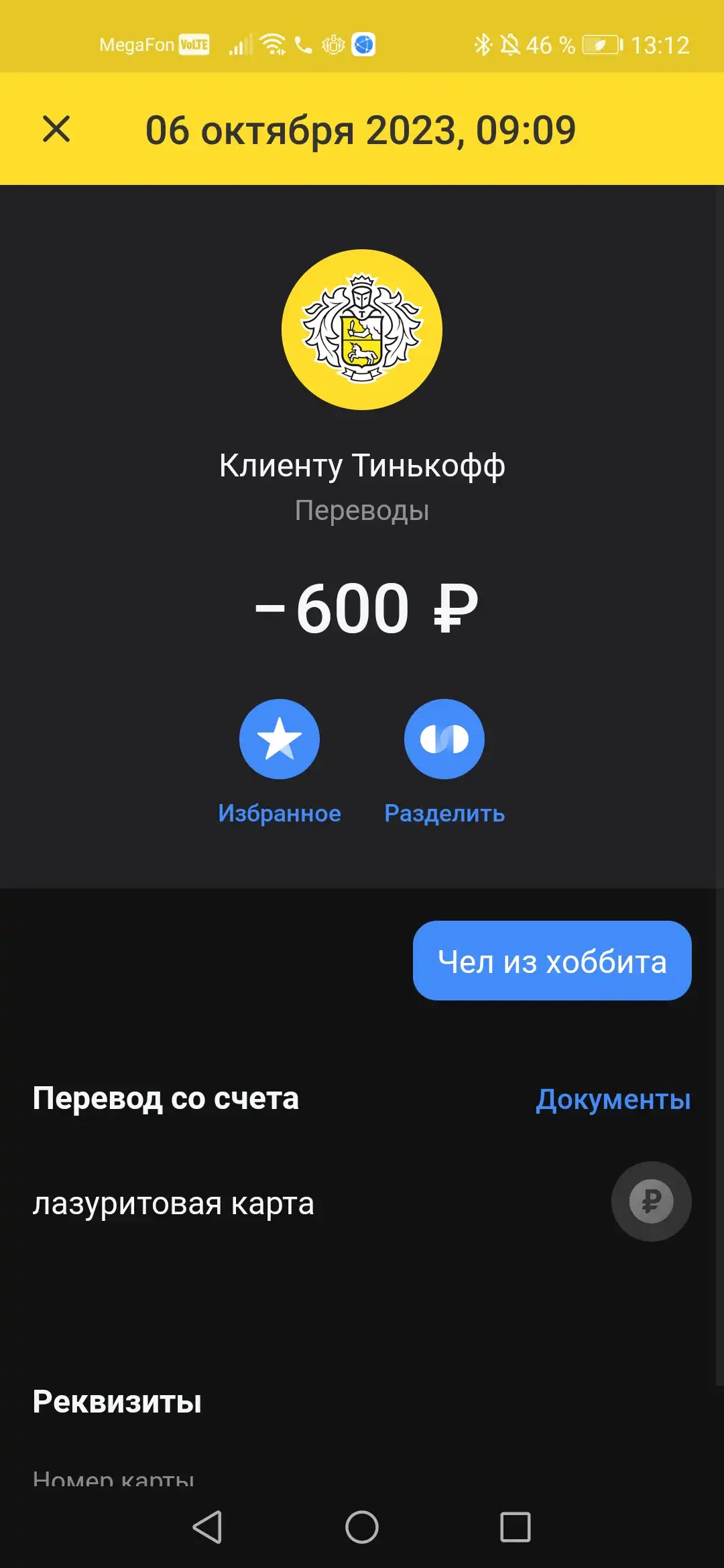The height and width of the screenshot is (1568, 724).
Task: Go to home screen
Action: [362, 1527]
